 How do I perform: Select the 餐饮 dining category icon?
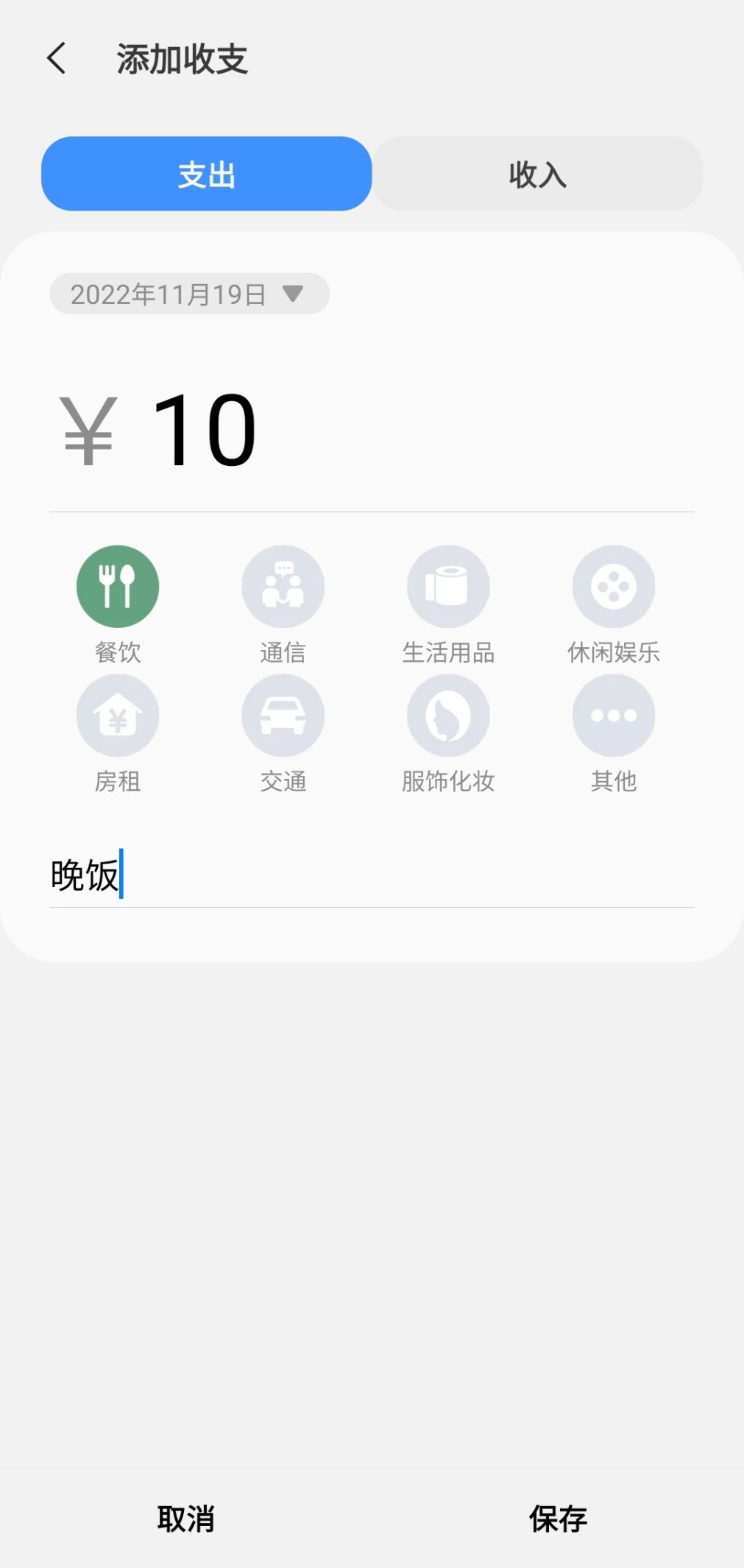118,586
